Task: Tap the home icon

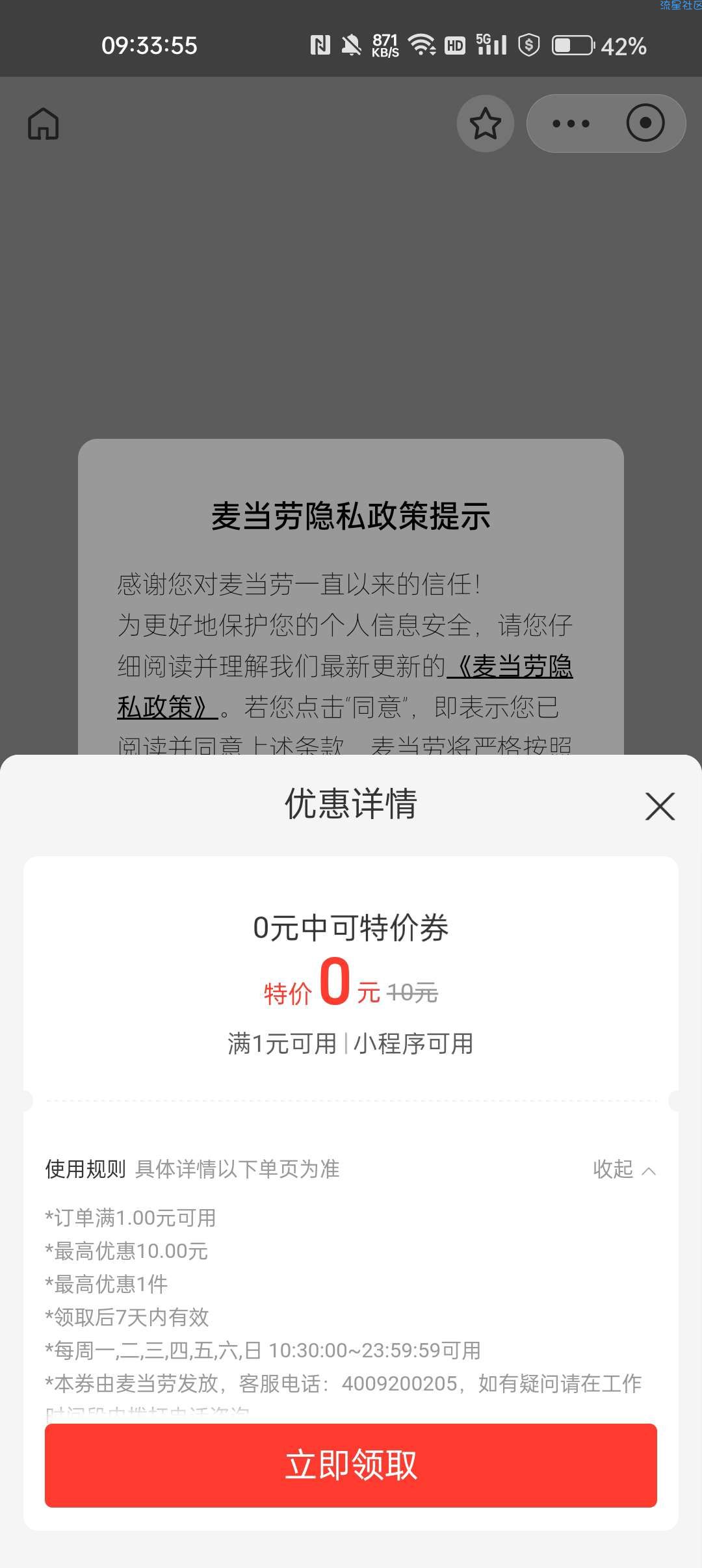Action: click(44, 124)
